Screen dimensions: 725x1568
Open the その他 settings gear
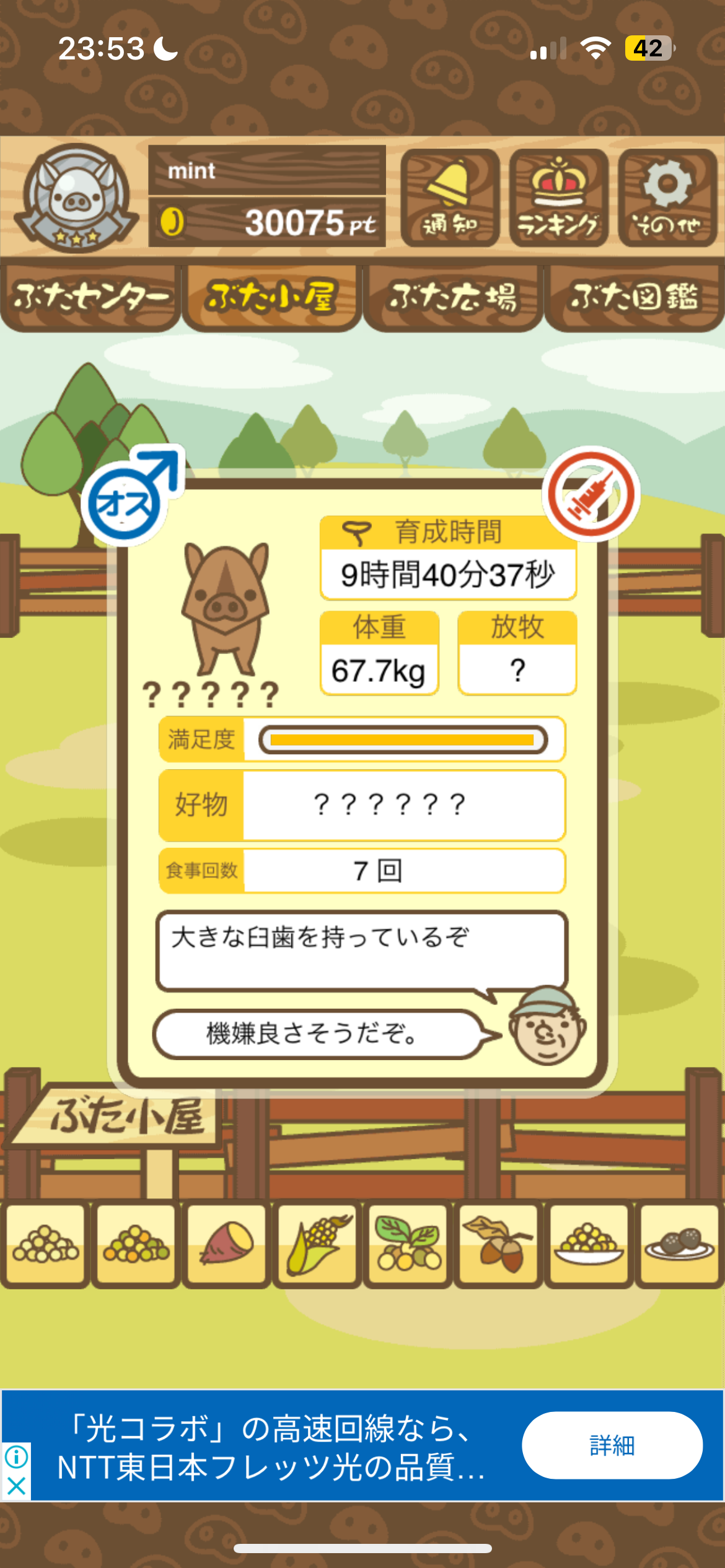667,198
